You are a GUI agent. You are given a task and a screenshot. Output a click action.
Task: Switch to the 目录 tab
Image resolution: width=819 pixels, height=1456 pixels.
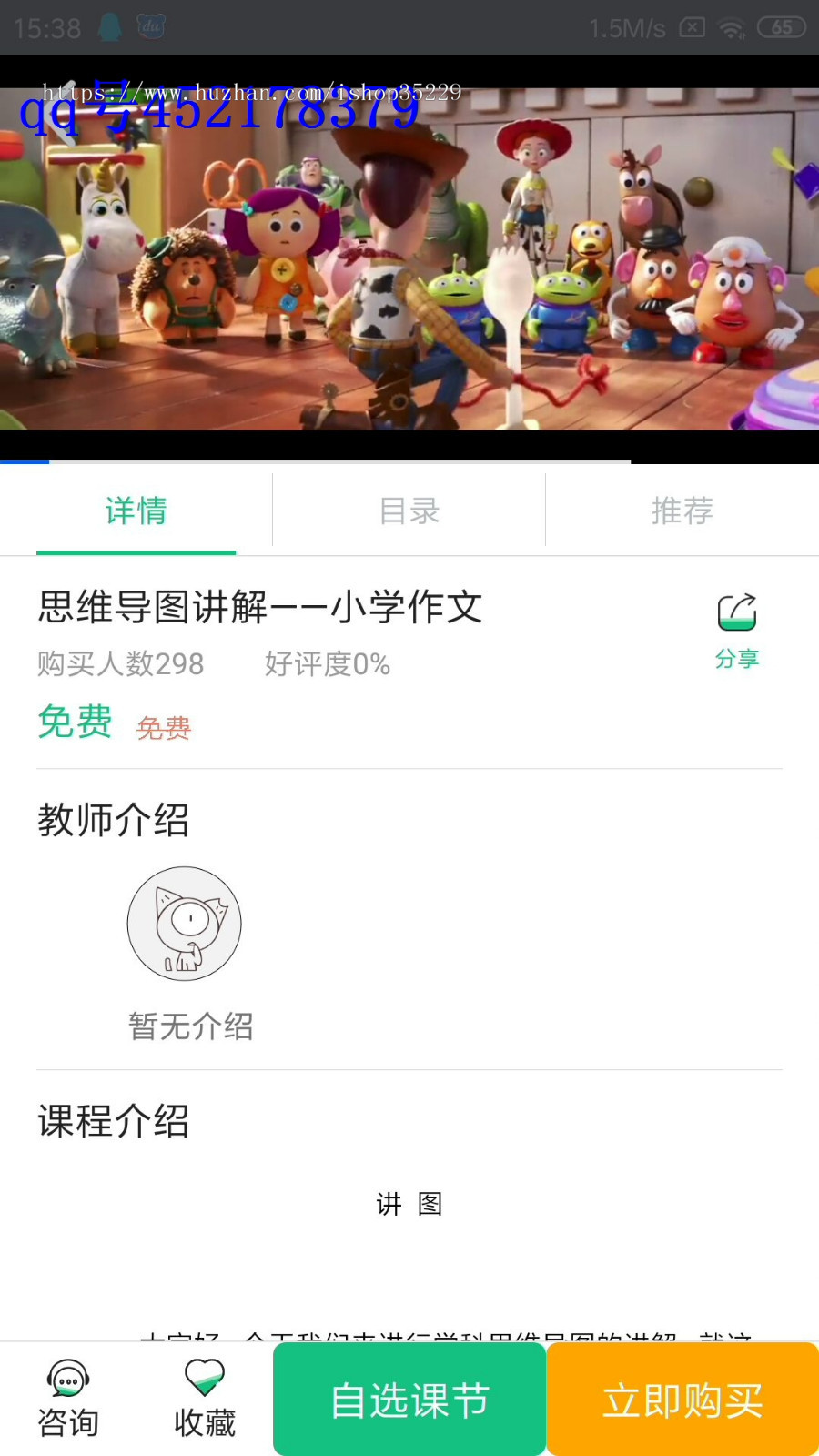coord(409,511)
